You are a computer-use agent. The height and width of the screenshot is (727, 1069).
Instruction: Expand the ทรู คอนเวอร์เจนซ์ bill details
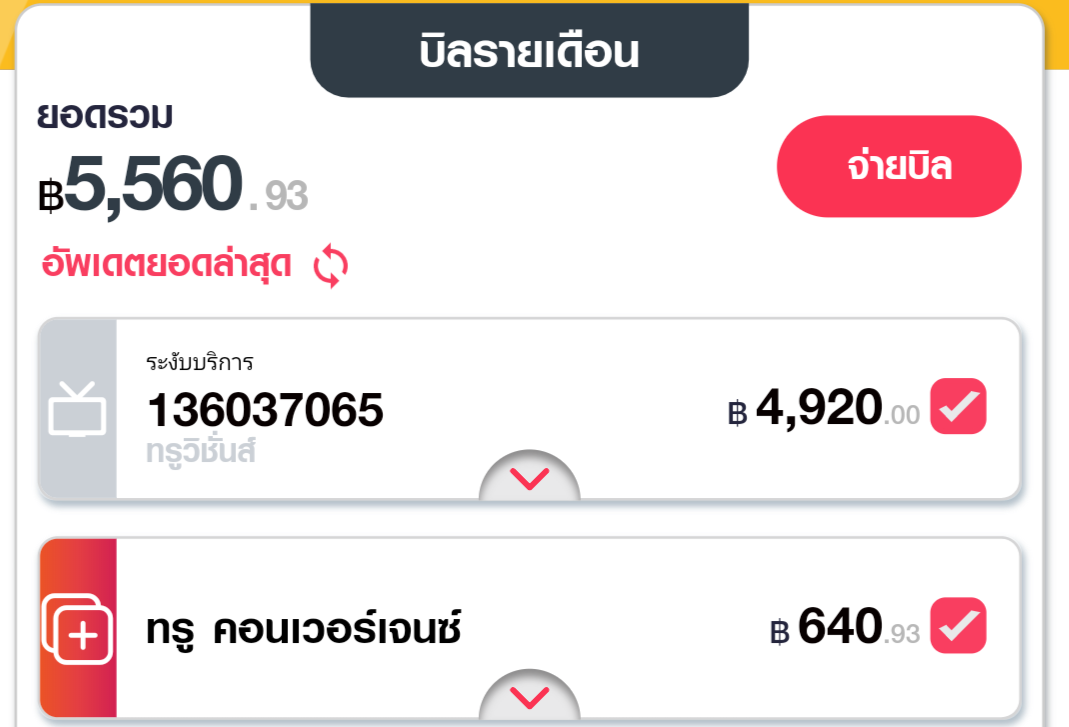point(529,695)
